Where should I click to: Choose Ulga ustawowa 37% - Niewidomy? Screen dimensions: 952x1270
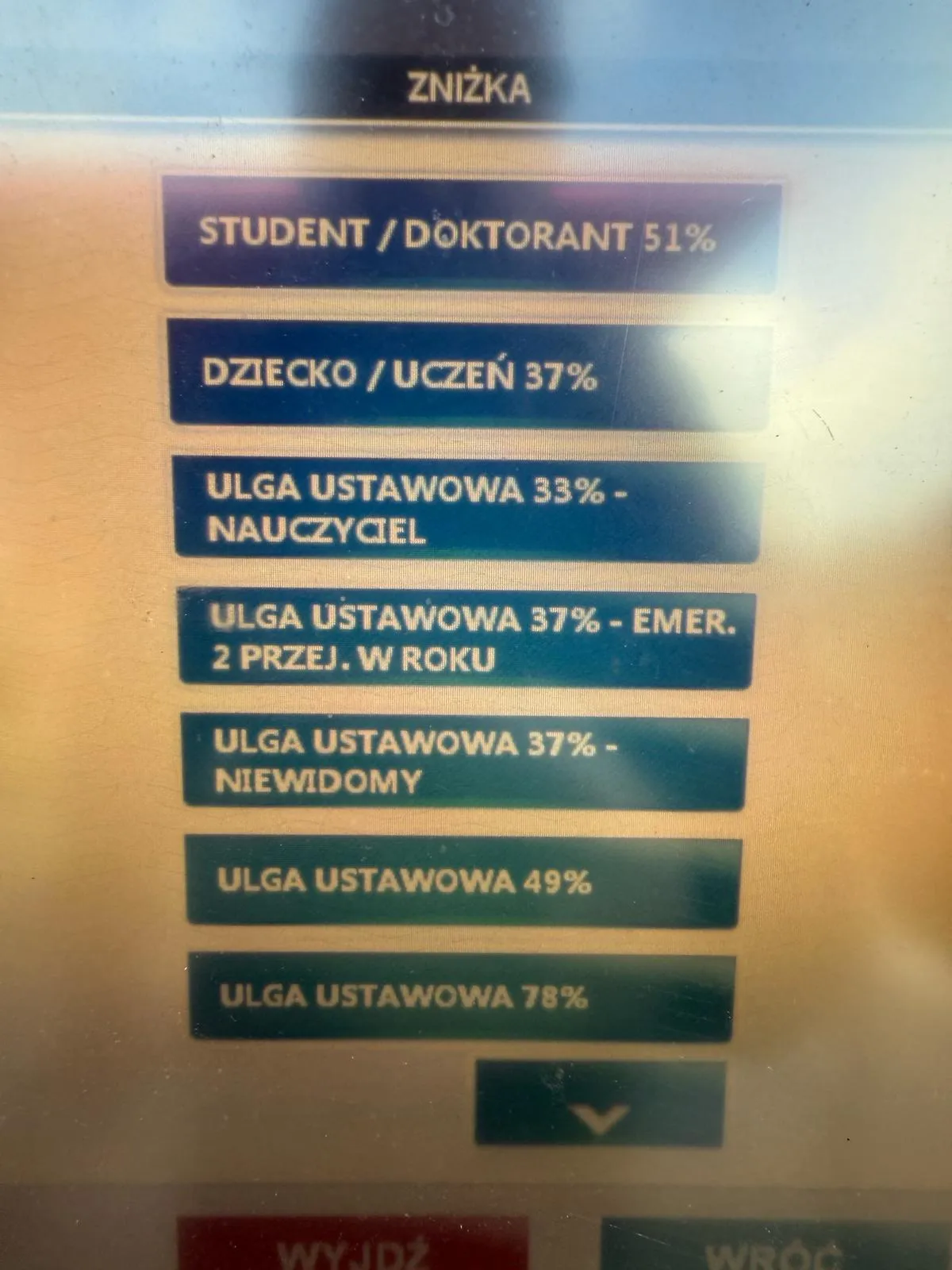465,762
